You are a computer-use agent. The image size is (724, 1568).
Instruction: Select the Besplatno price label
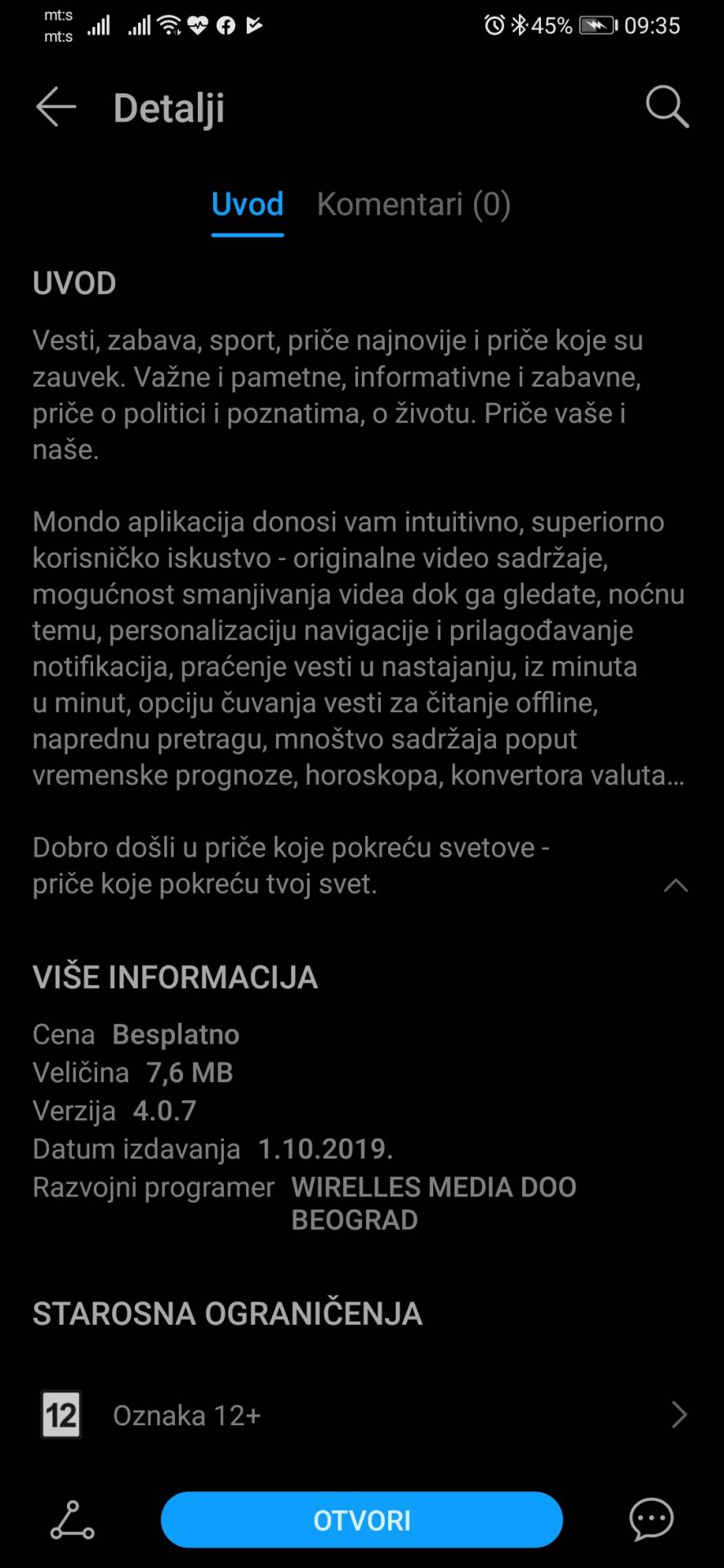pos(175,1034)
